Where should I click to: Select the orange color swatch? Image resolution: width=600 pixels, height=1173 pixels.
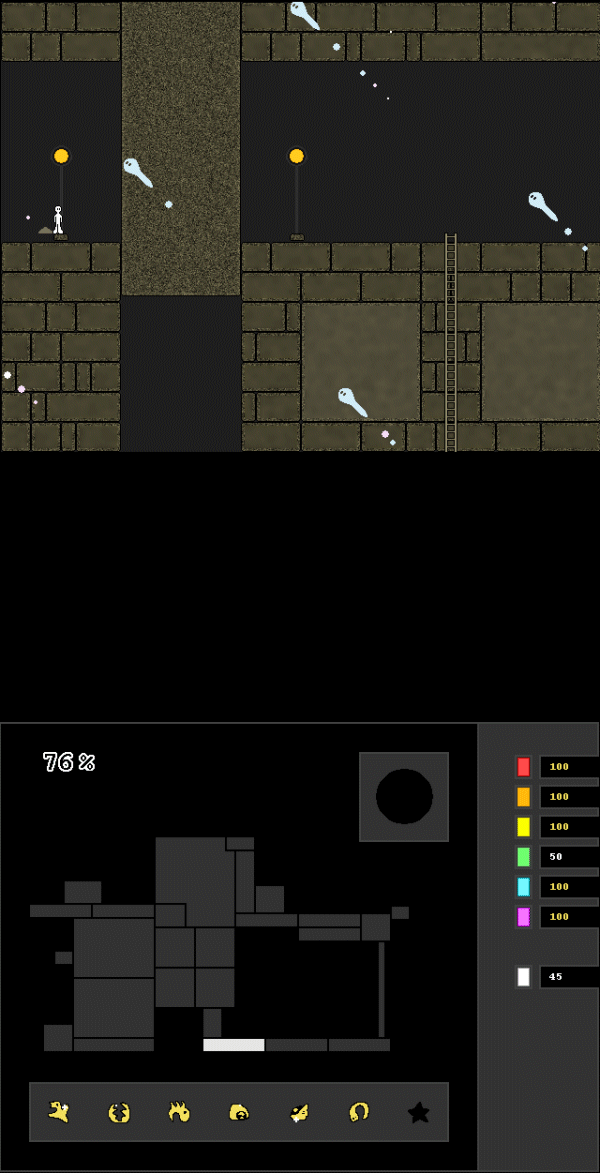pos(523,797)
